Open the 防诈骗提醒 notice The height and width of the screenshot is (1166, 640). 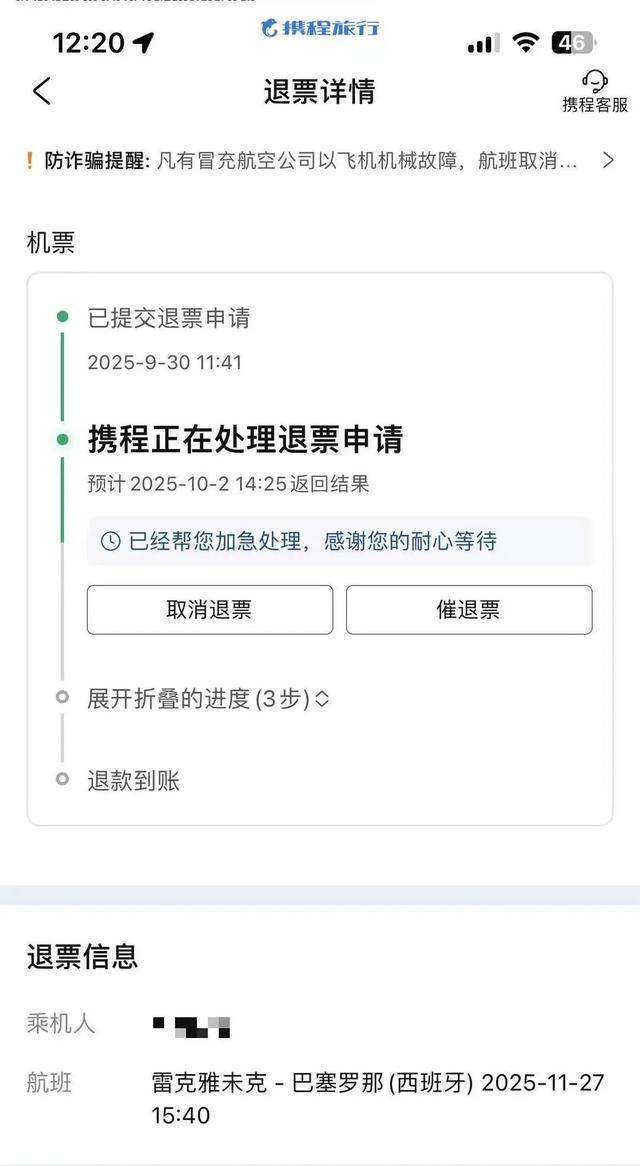coord(320,160)
